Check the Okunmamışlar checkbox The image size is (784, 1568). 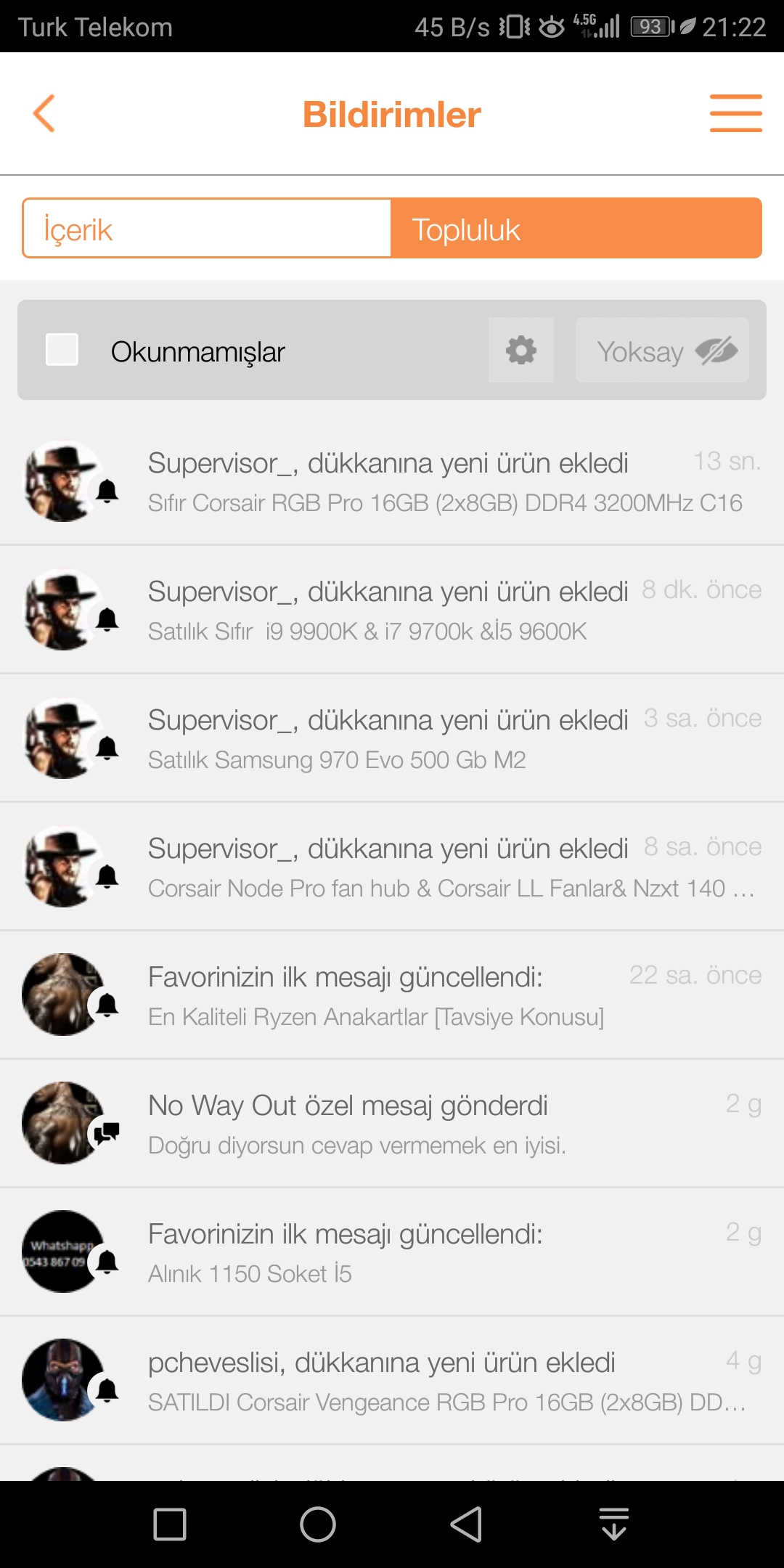[62, 350]
